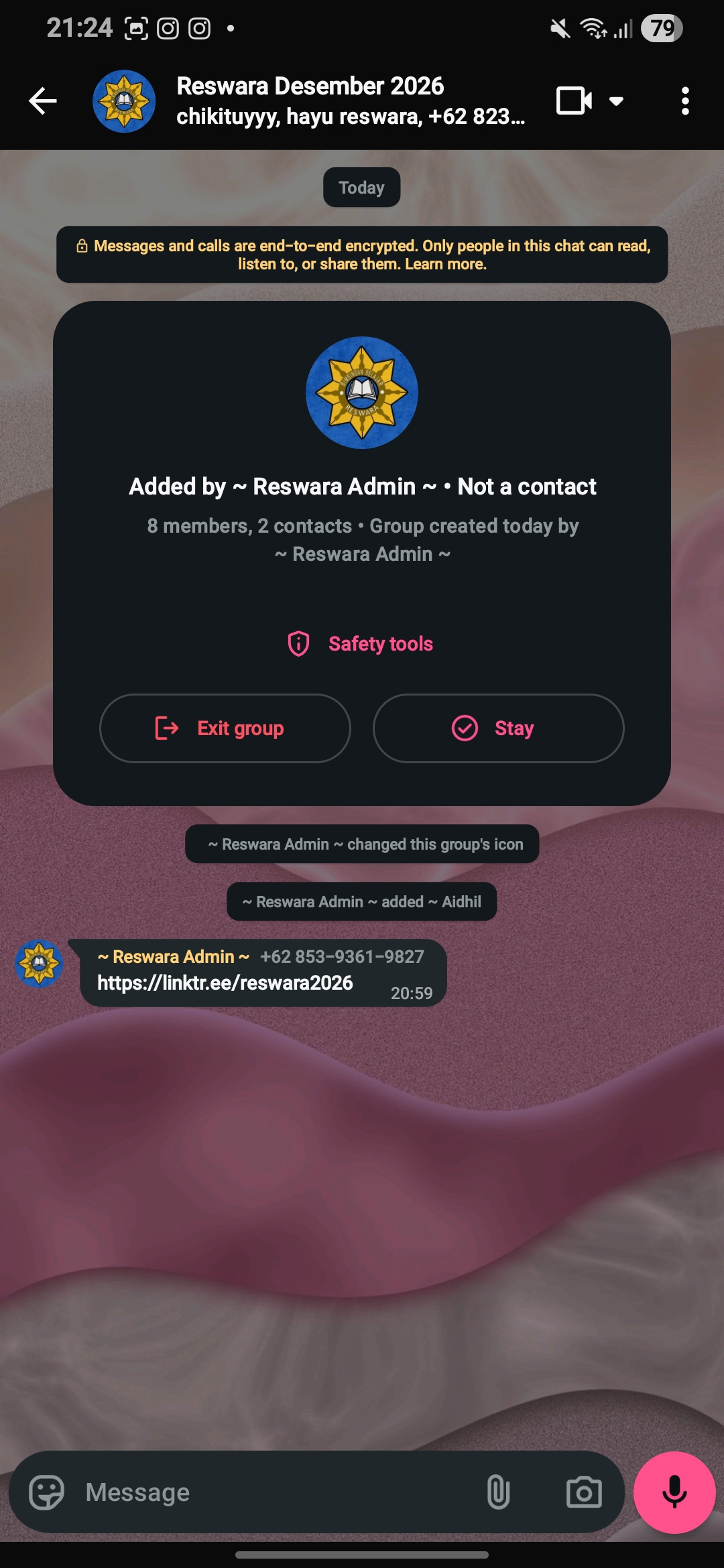Go back to the chats list
This screenshot has width=724, height=1568.
tap(43, 101)
